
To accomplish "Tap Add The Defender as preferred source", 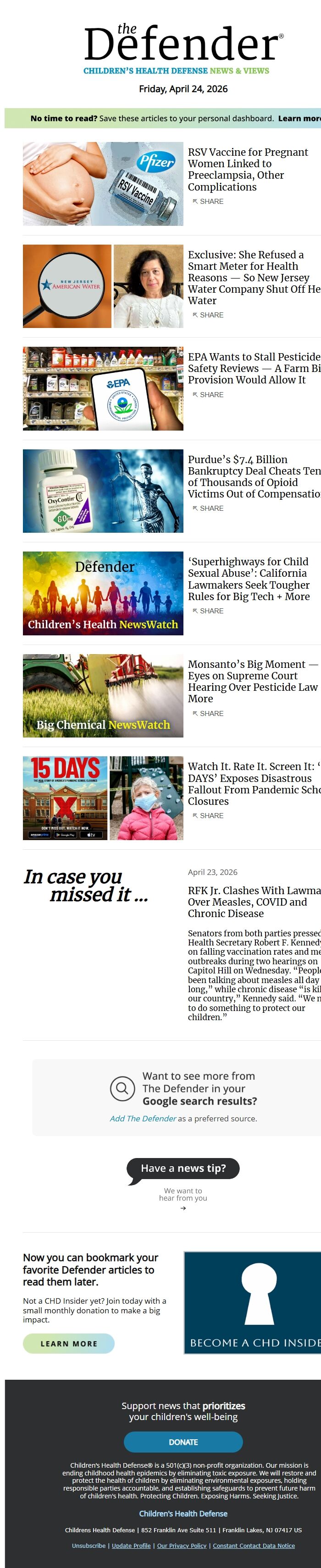I will point(143,1118).
